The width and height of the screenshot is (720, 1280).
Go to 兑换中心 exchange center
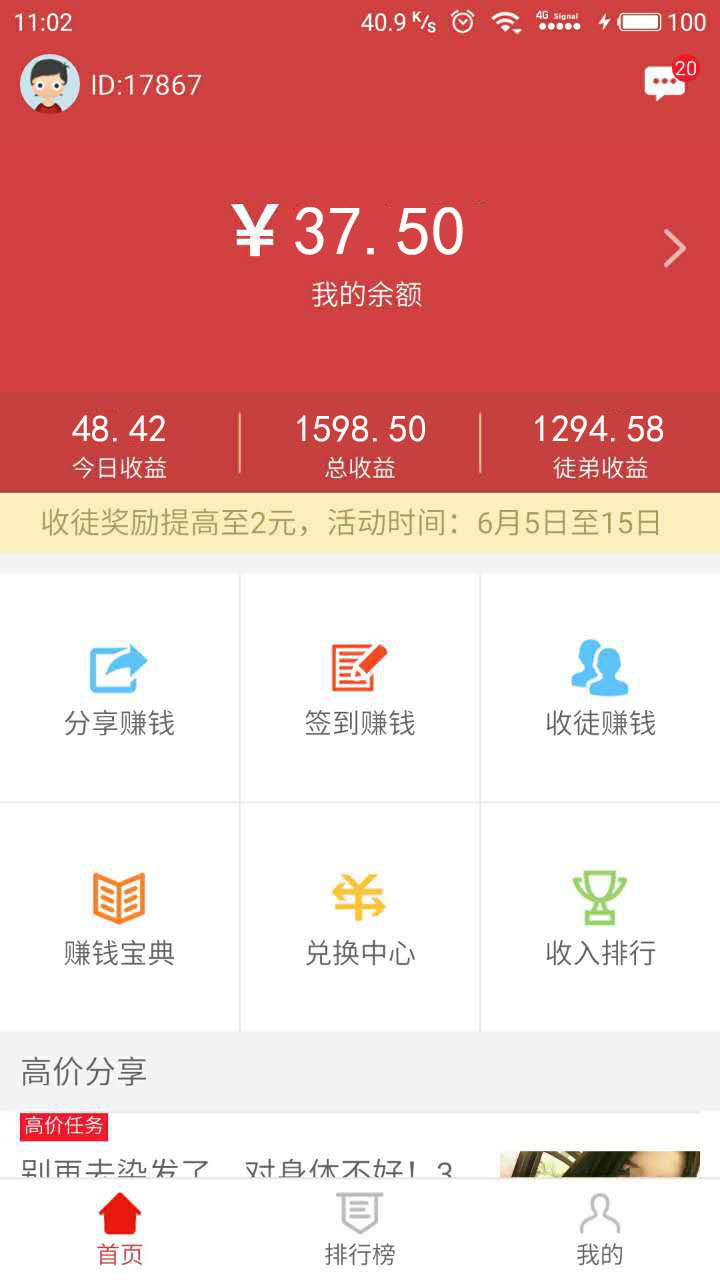coord(360,918)
